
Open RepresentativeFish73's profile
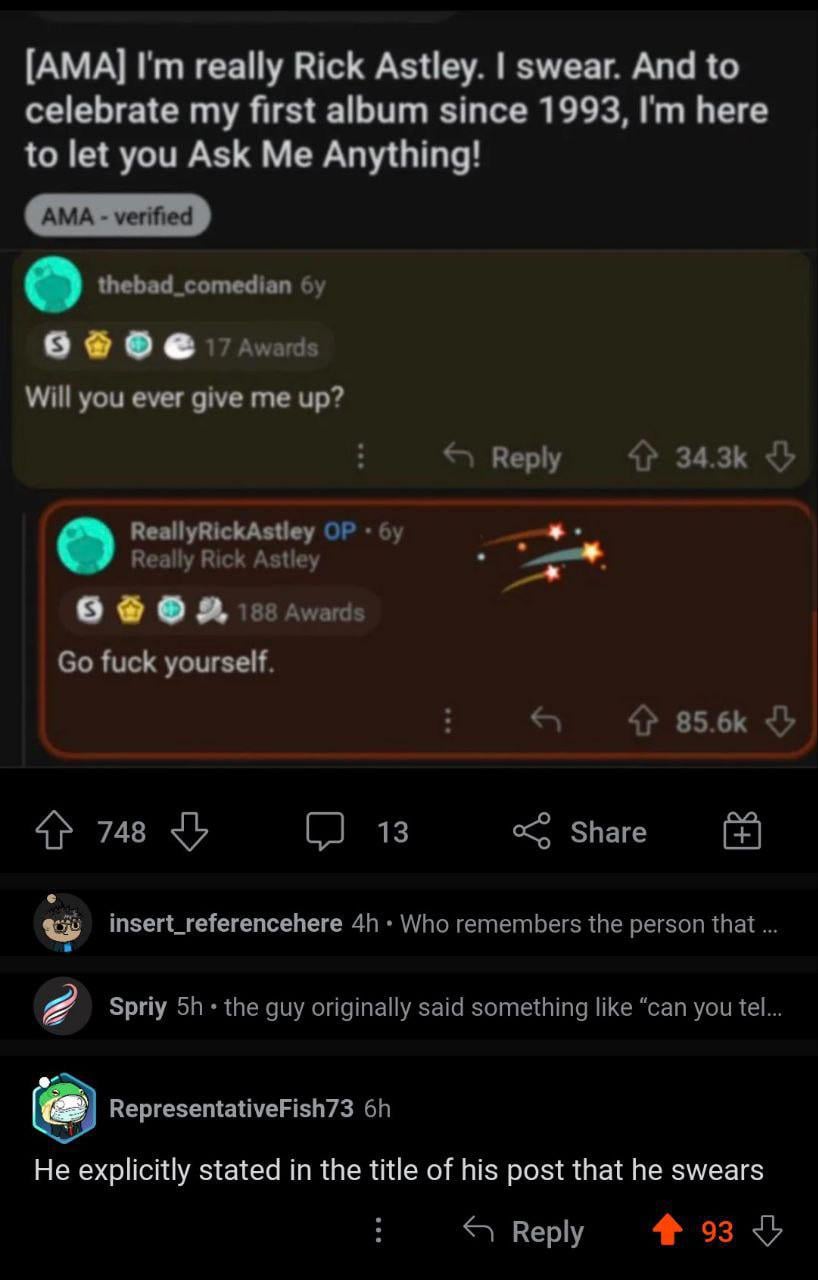[230, 1108]
